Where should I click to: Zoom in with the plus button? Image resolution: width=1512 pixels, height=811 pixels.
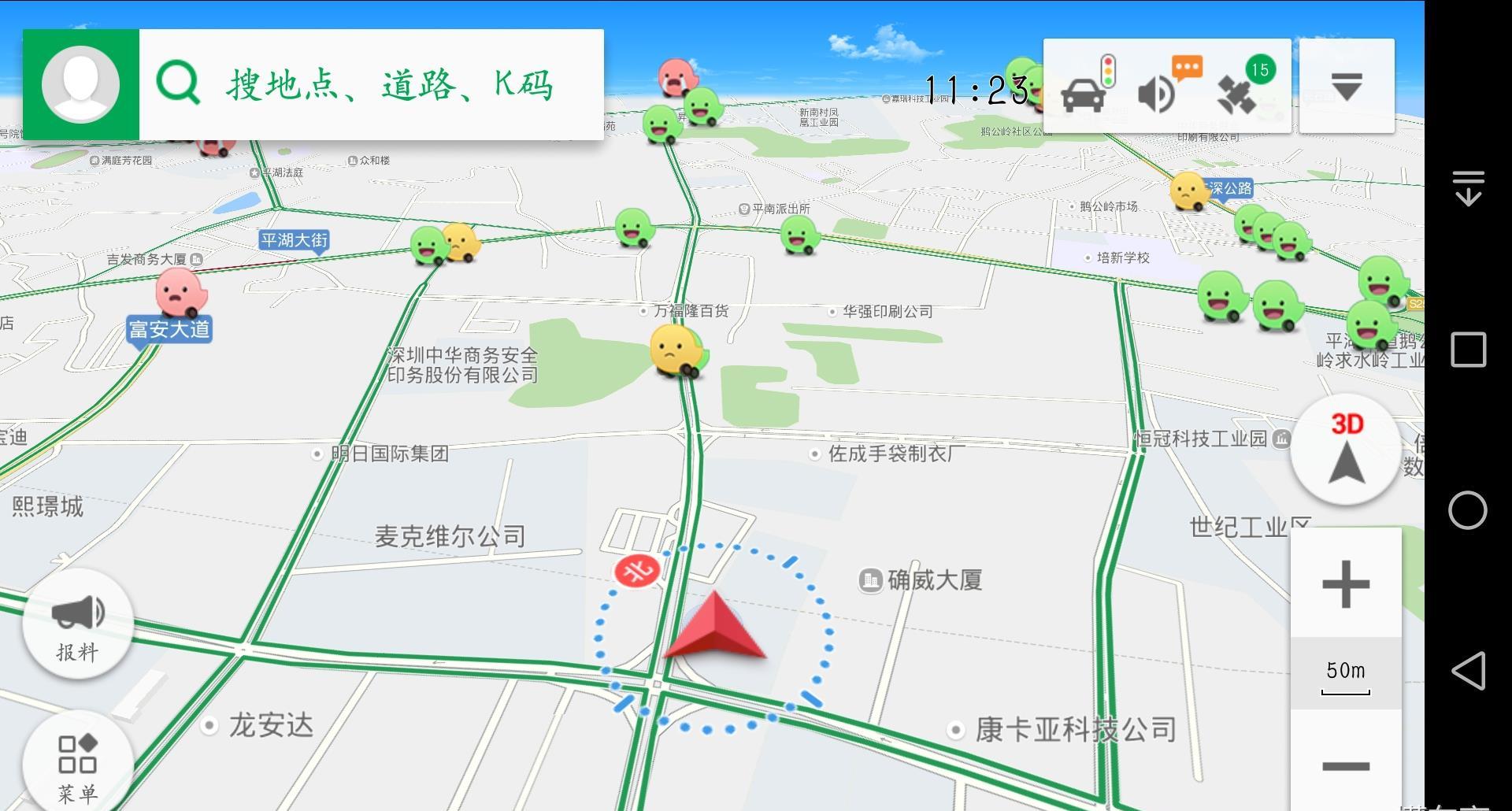click(x=1345, y=584)
